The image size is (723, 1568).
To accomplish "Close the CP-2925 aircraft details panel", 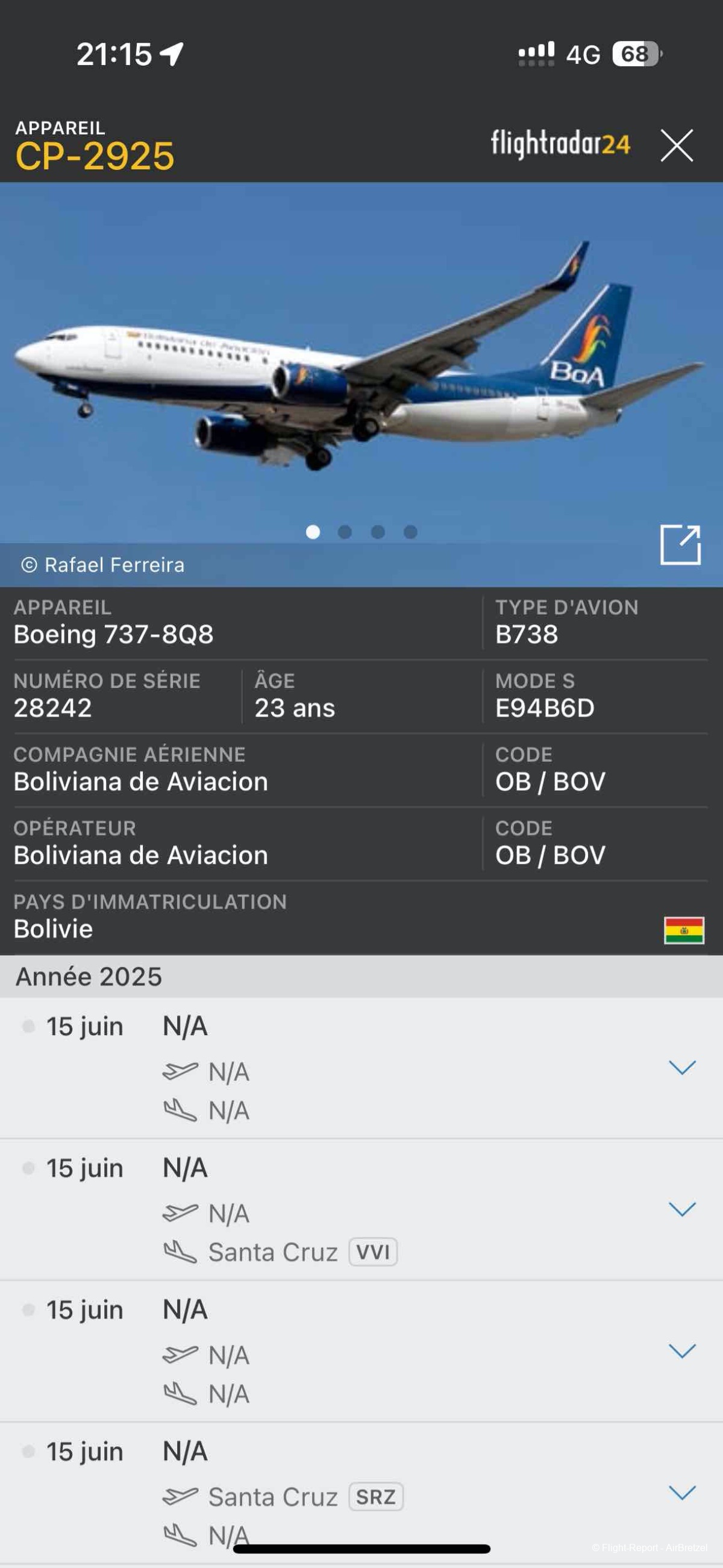I will pos(677,145).
